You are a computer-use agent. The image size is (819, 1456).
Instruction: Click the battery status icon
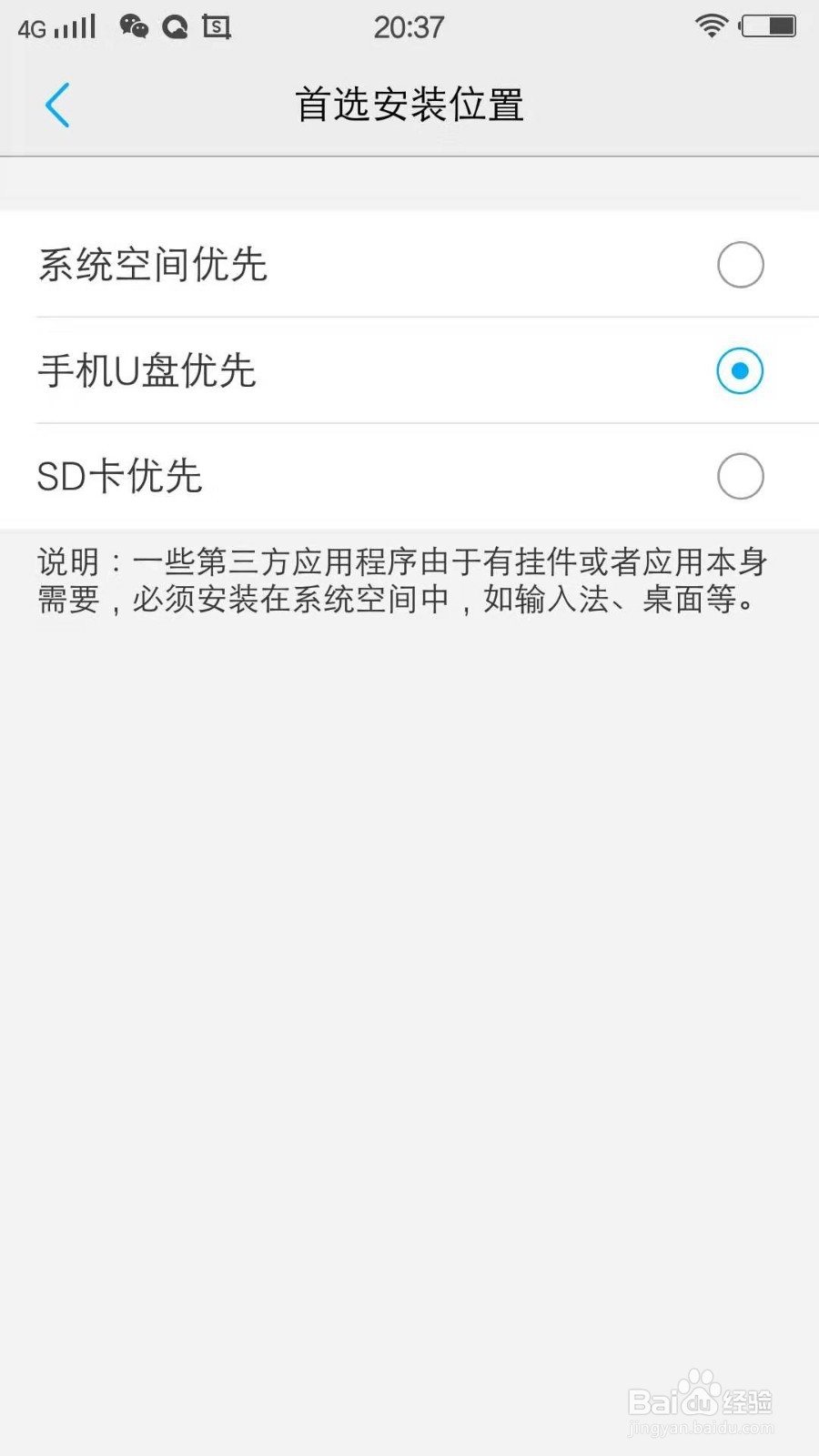coord(770,25)
